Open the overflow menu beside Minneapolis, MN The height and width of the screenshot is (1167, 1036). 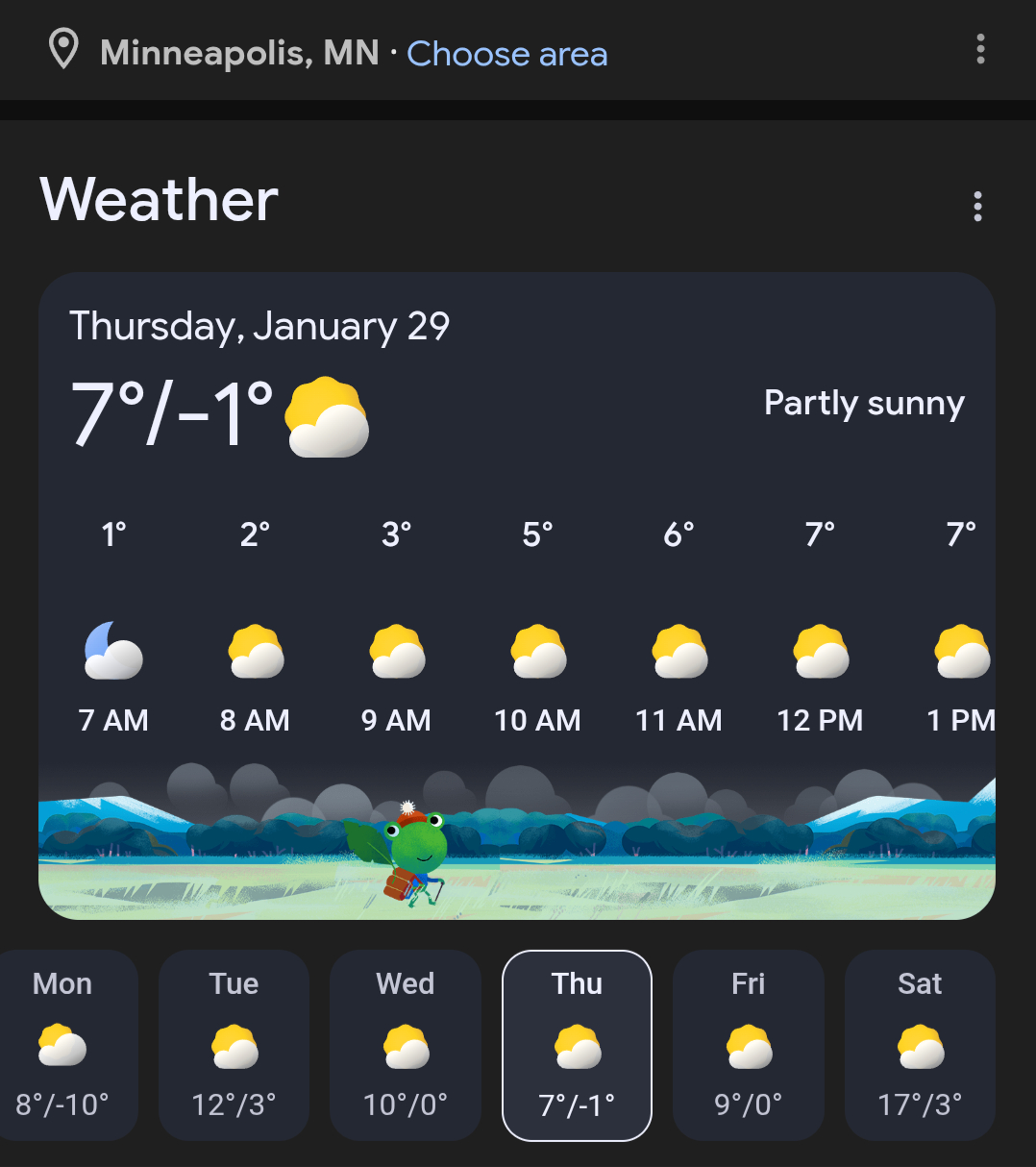pyautogui.click(x=980, y=49)
